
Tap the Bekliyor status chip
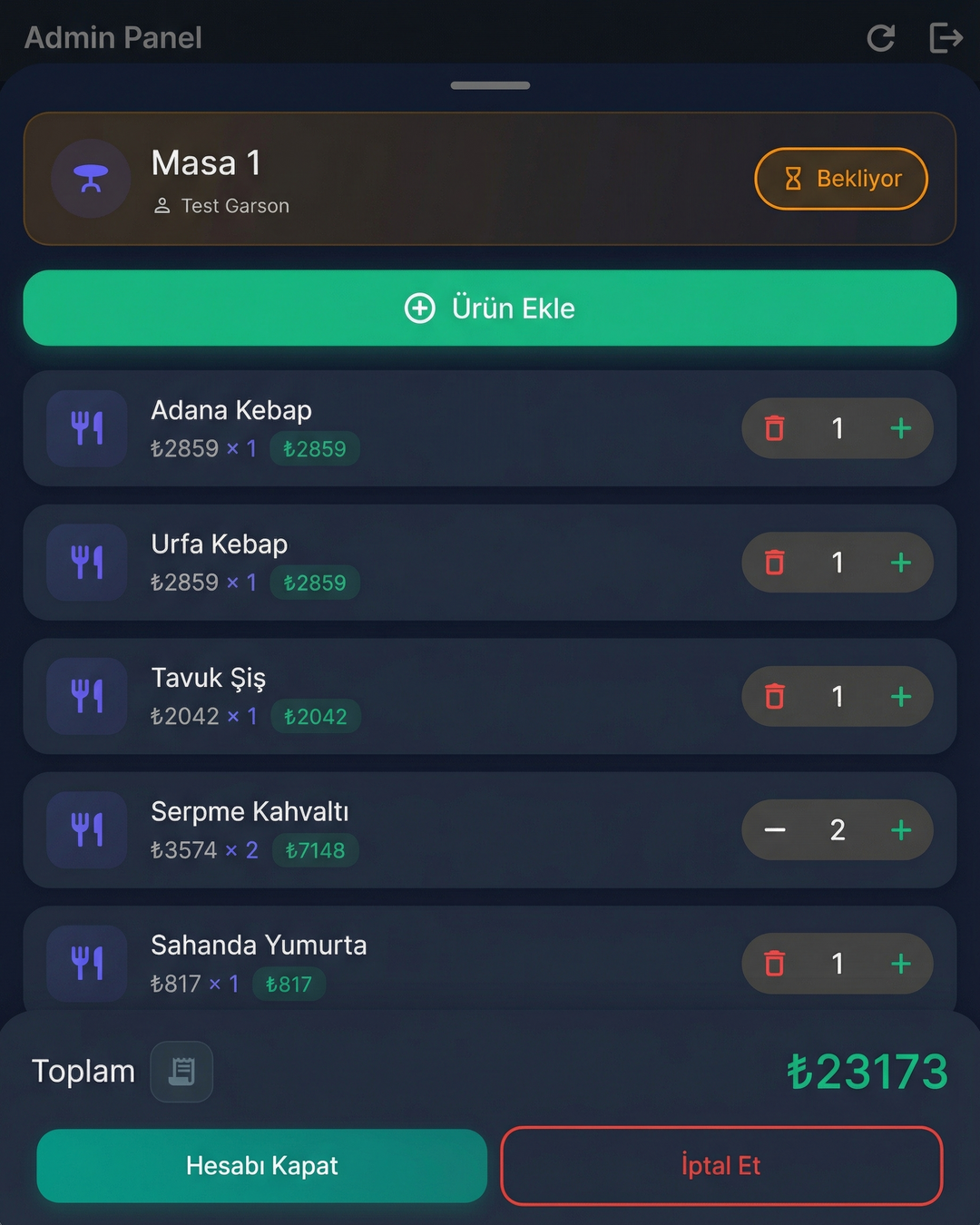tap(840, 179)
